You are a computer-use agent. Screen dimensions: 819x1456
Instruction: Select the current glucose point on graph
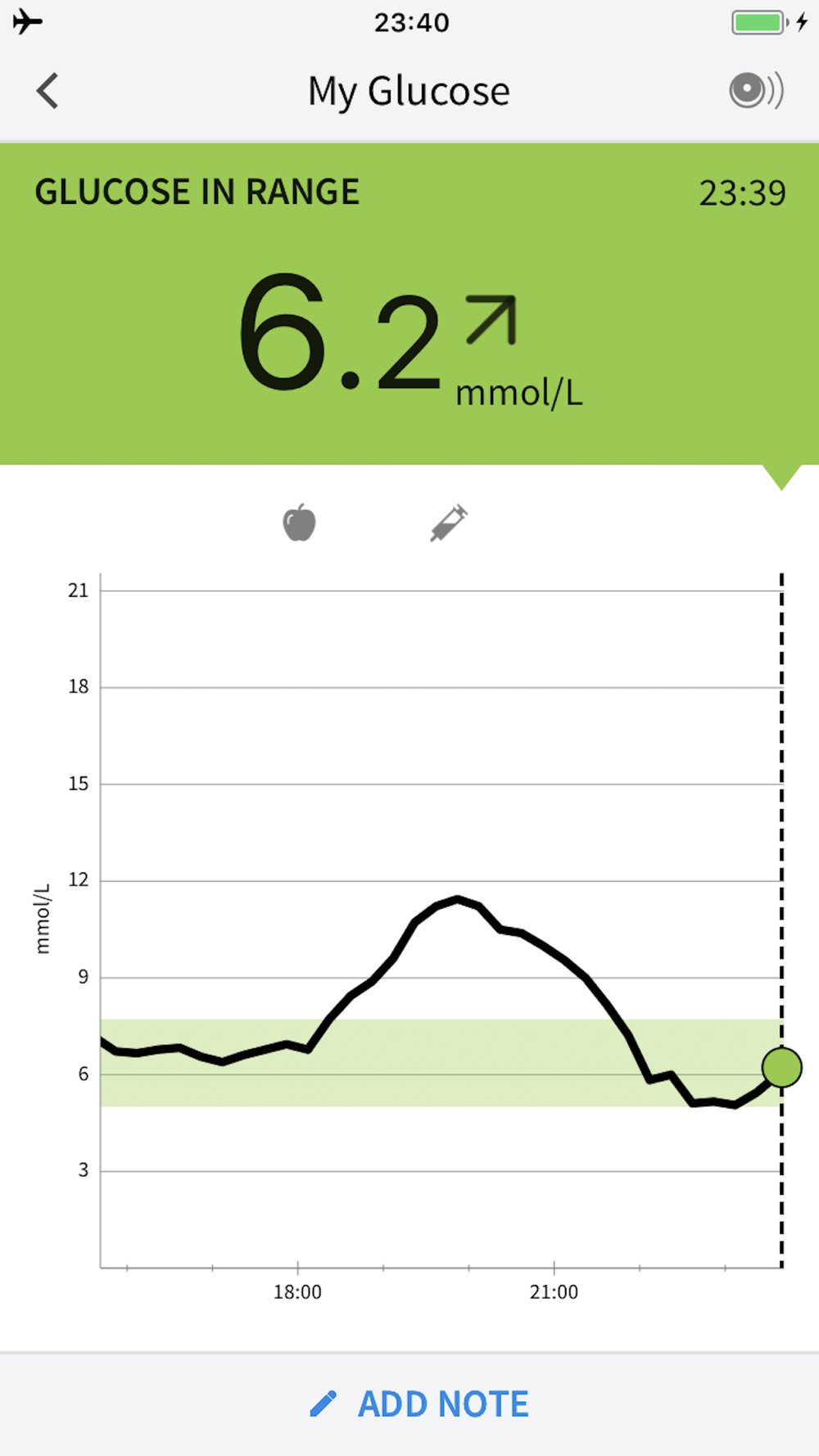(781, 1068)
